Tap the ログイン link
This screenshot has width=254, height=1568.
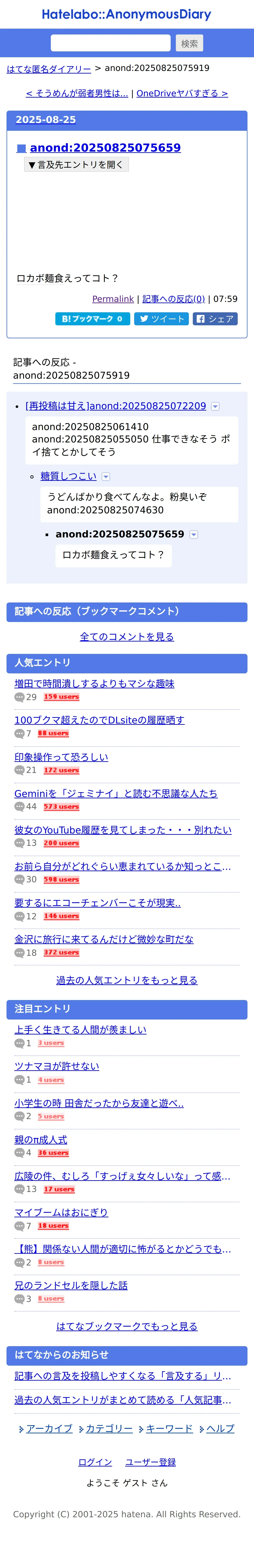95,1462
